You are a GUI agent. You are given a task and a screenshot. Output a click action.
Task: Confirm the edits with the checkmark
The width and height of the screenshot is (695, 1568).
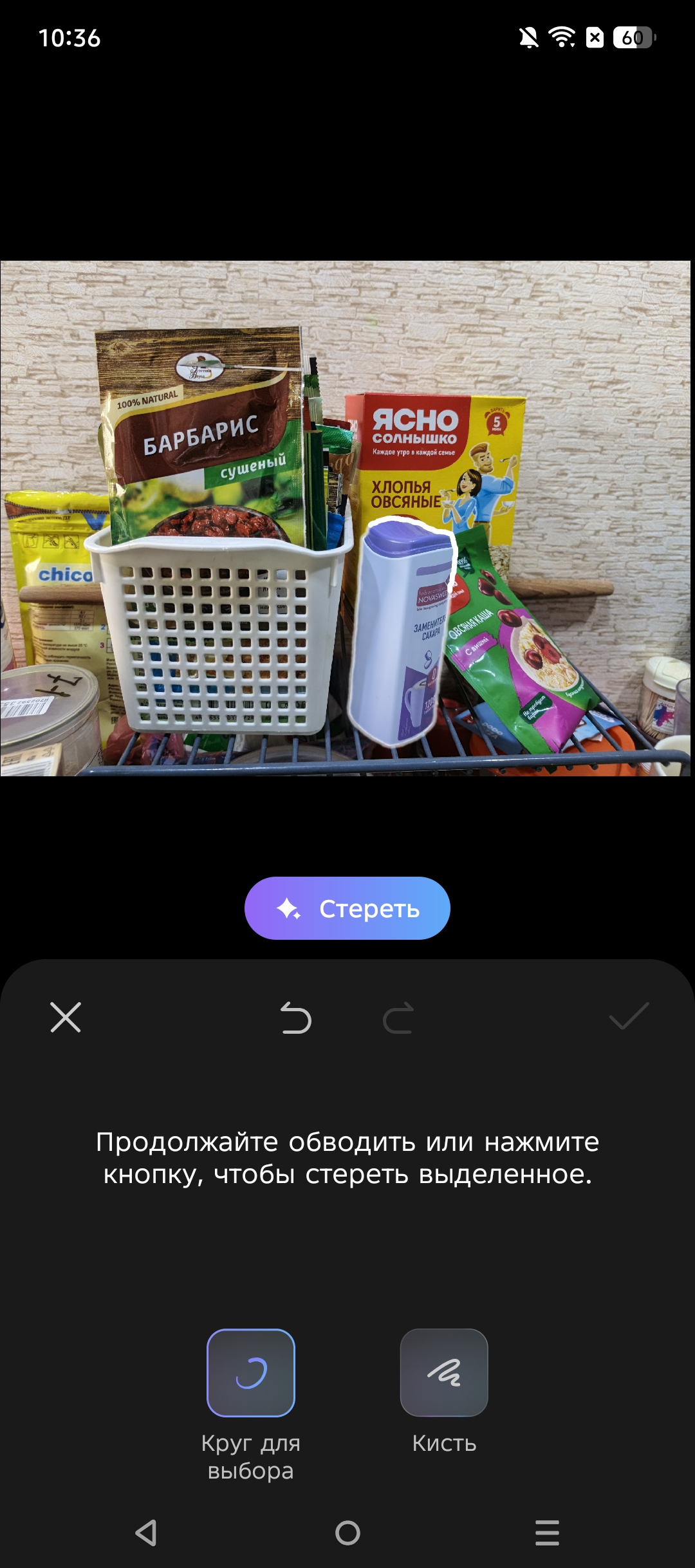point(629,1016)
